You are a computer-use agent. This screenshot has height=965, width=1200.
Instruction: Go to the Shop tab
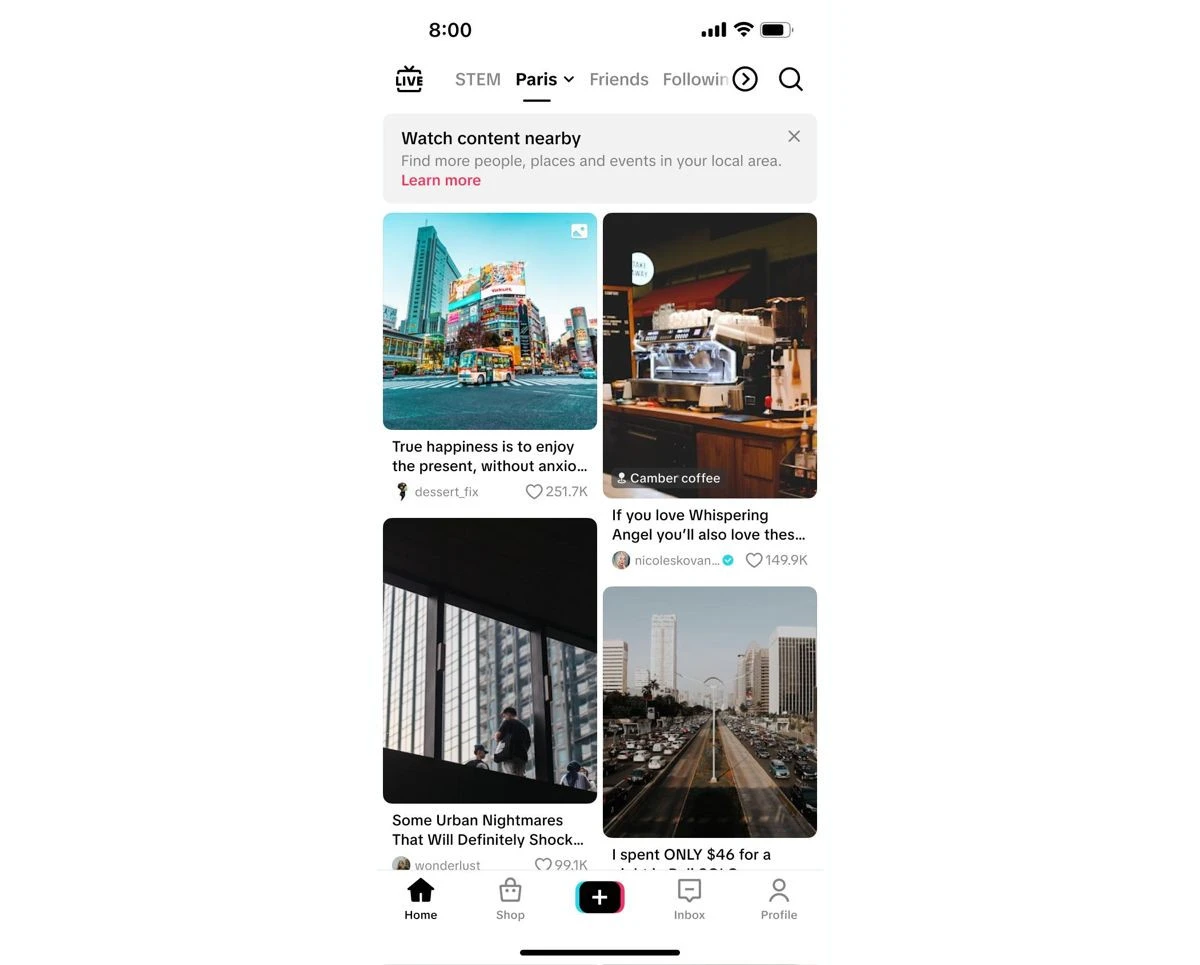(x=510, y=899)
